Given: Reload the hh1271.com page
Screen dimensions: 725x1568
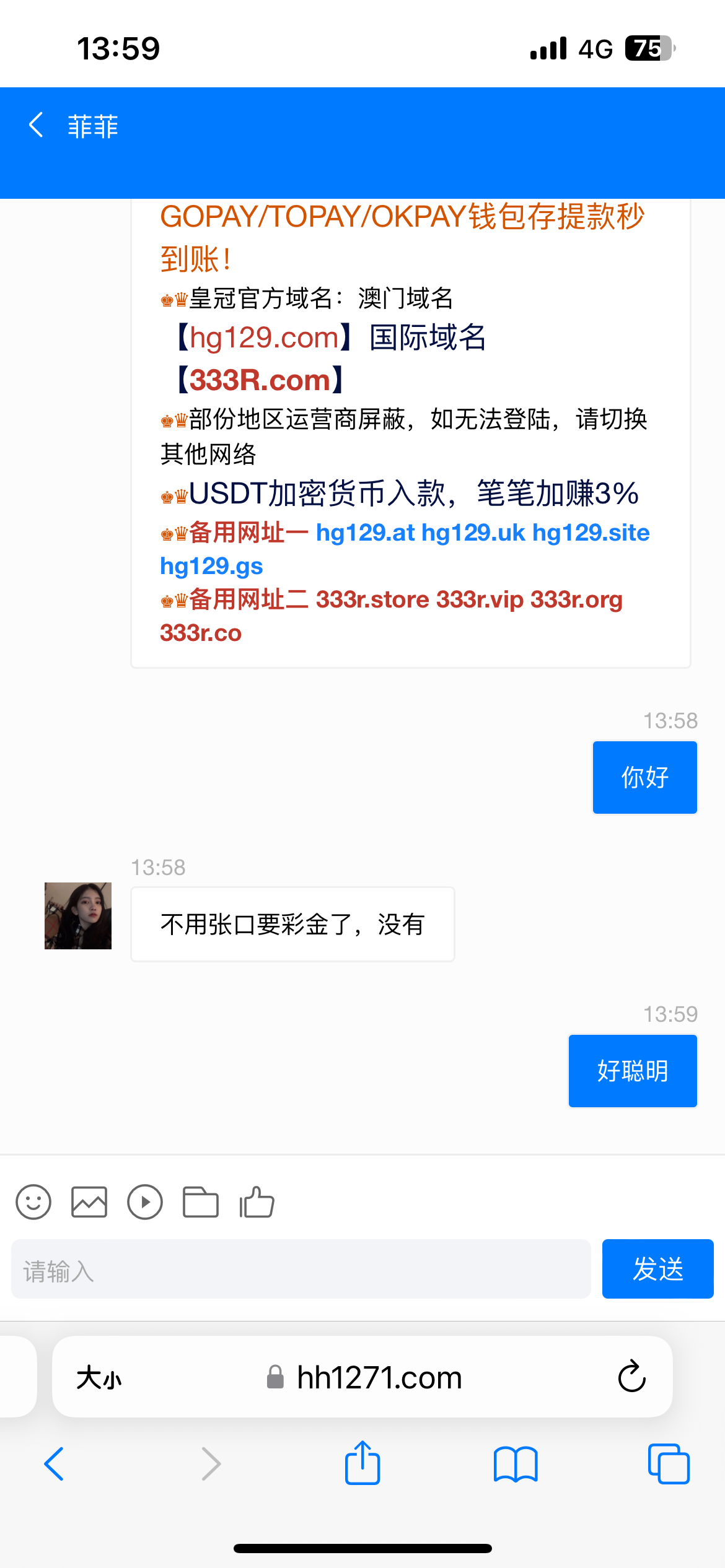Looking at the screenshot, I should point(631,1377).
